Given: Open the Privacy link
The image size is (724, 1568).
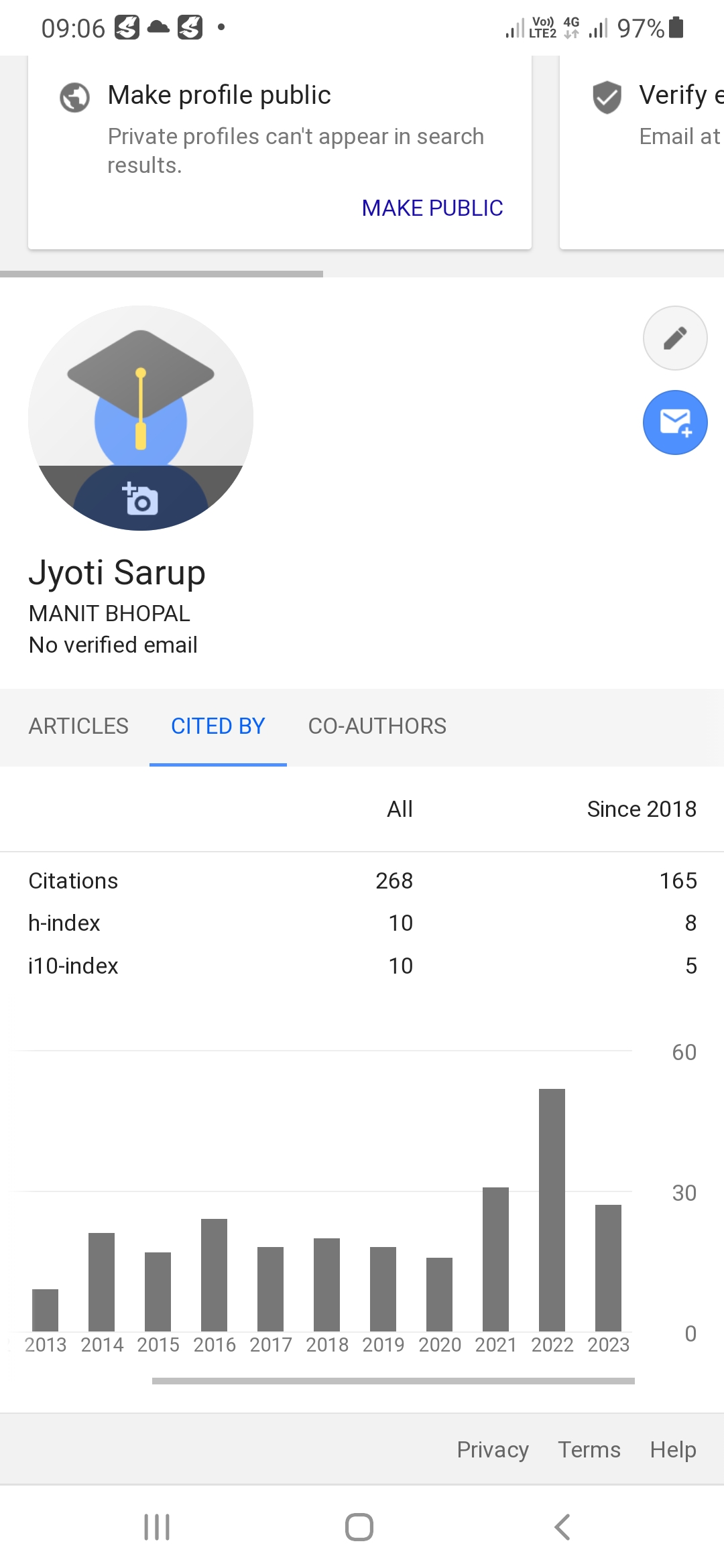Looking at the screenshot, I should (x=493, y=1449).
